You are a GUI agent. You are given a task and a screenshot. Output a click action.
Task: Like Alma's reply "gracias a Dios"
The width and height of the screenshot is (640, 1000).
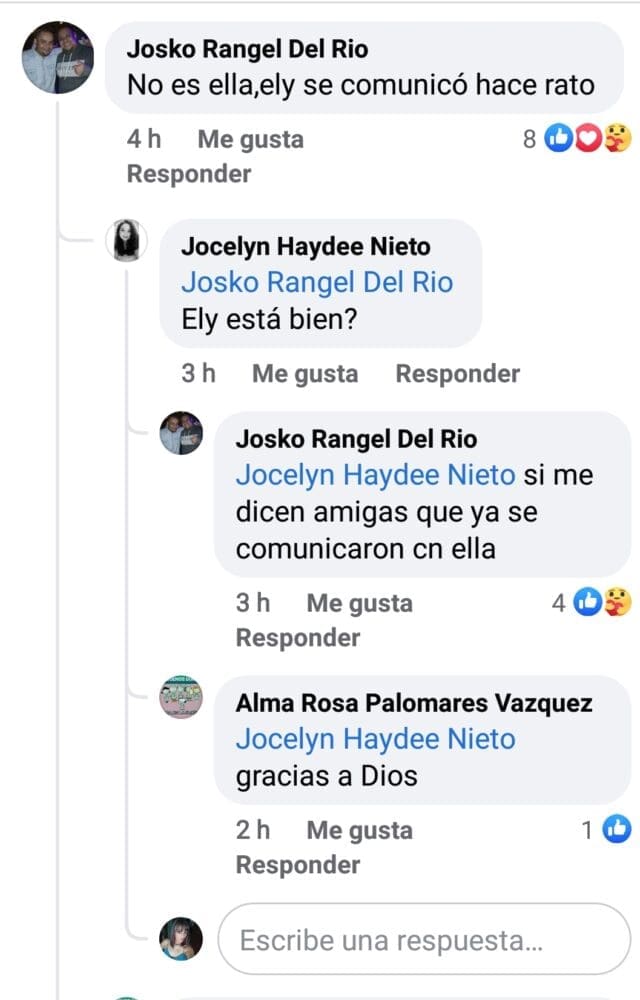359,830
